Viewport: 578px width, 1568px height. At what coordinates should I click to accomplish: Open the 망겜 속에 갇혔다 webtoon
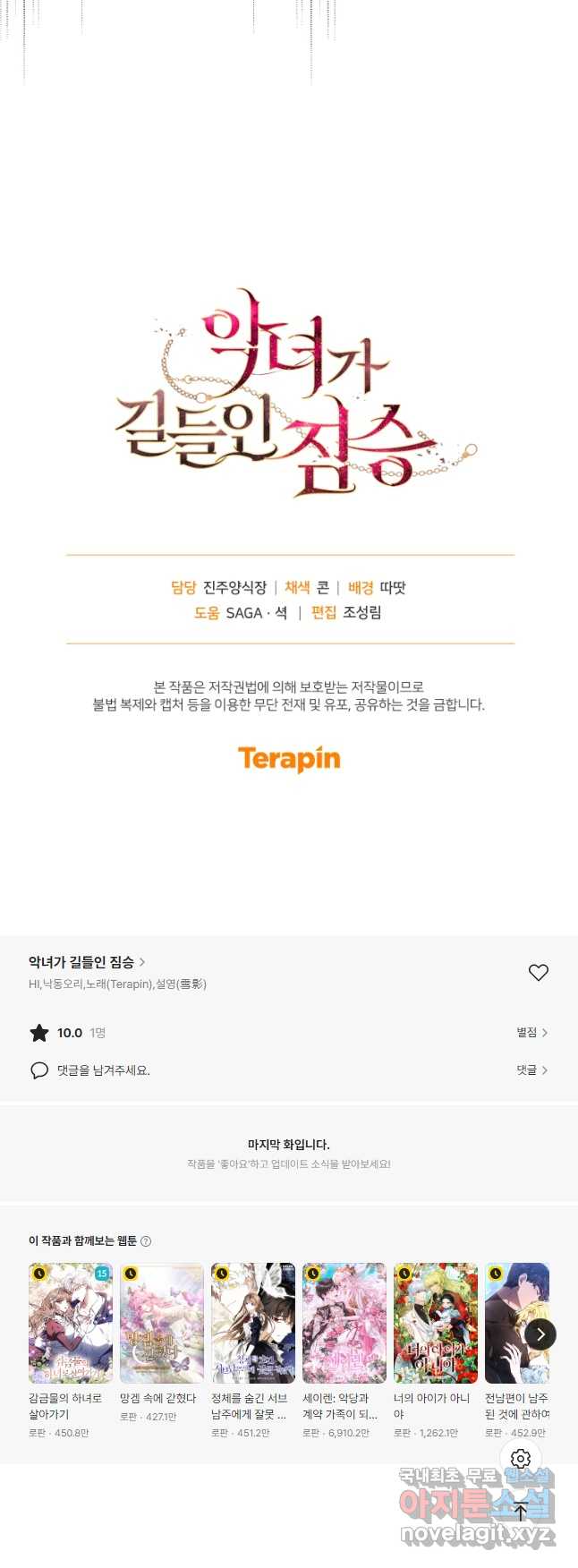click(x=162, y=1324)
